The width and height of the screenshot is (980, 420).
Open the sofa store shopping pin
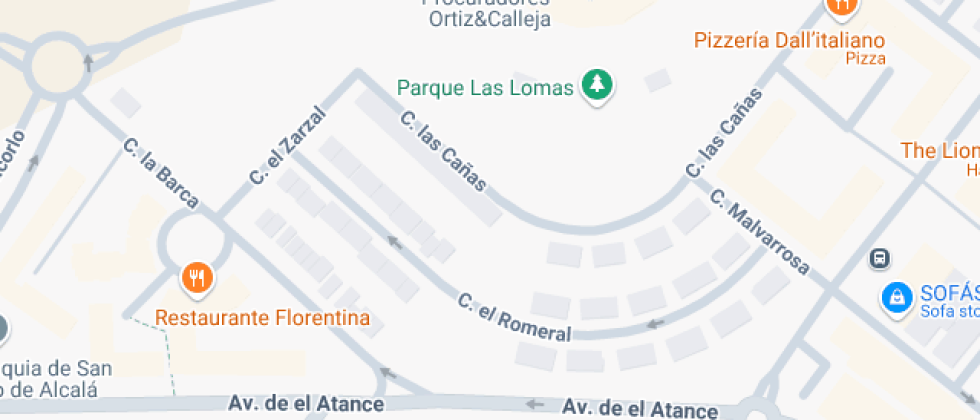pos(897,296)
